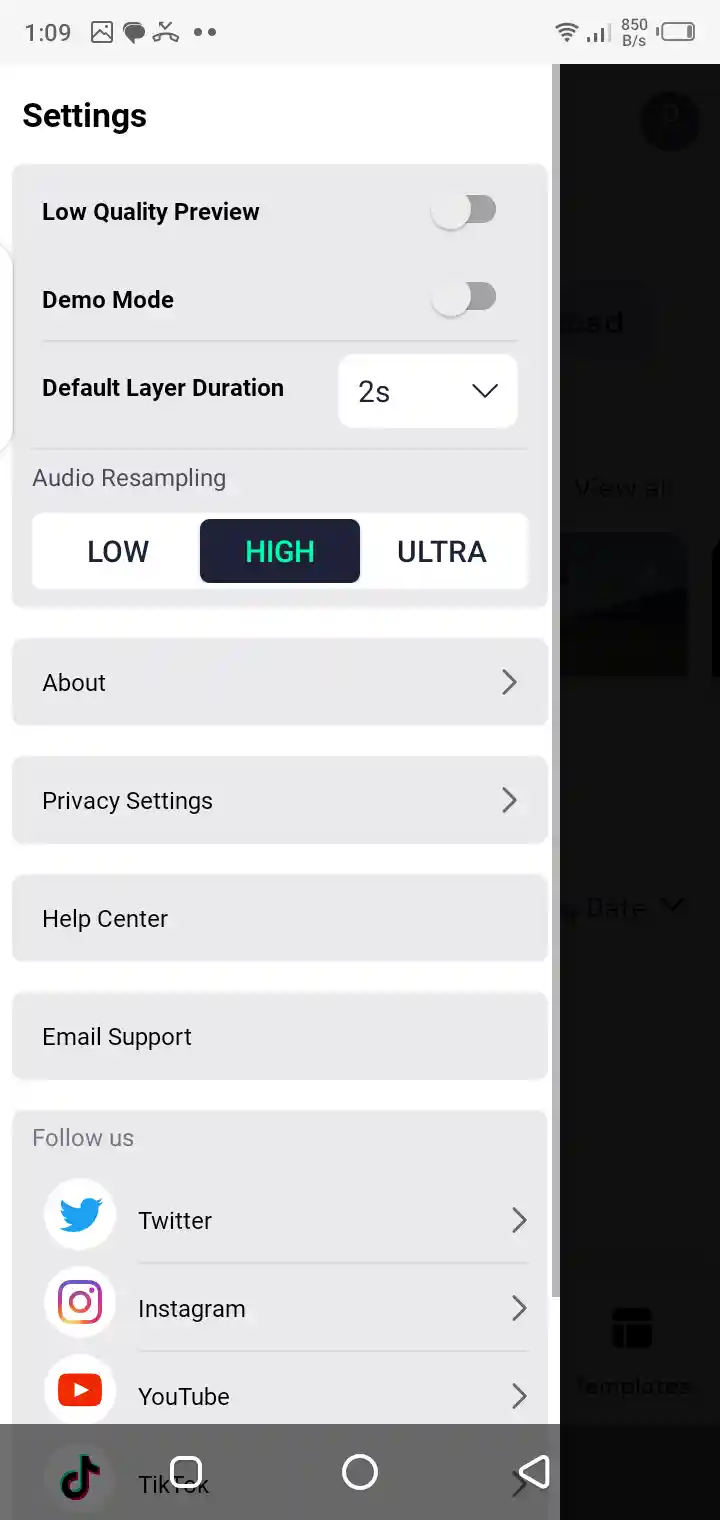The height and width of the screenshot is (1520, 720).
Task: Contact Email Support
Action: [x=280, y=1037]
